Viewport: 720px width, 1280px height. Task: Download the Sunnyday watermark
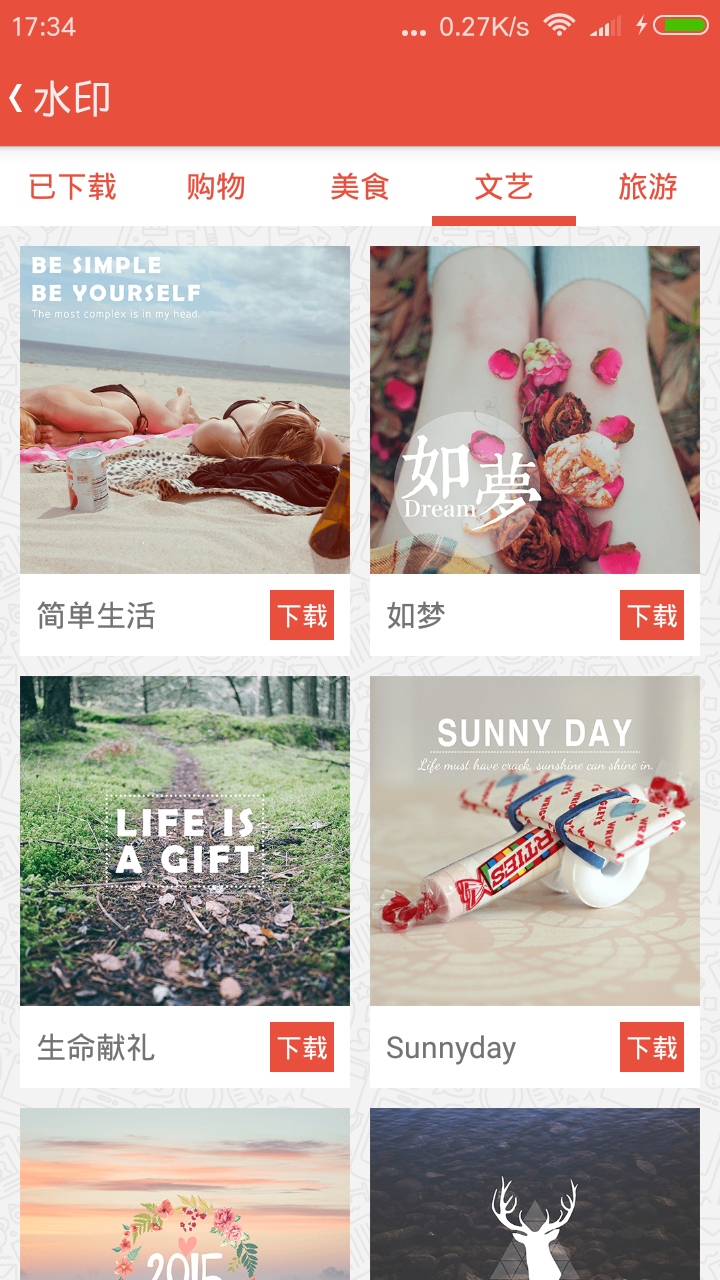(x=651, y=1047)
